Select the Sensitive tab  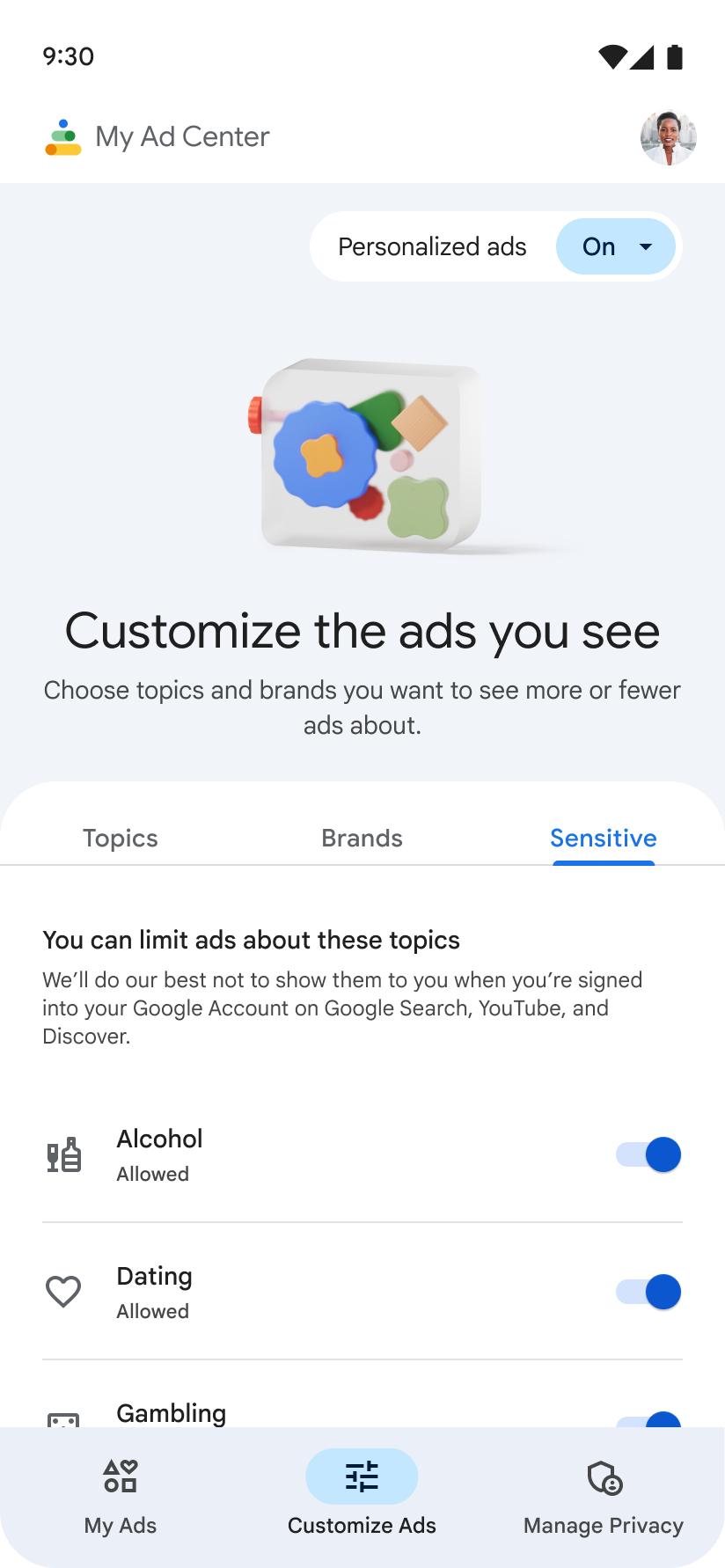(604, 838)
